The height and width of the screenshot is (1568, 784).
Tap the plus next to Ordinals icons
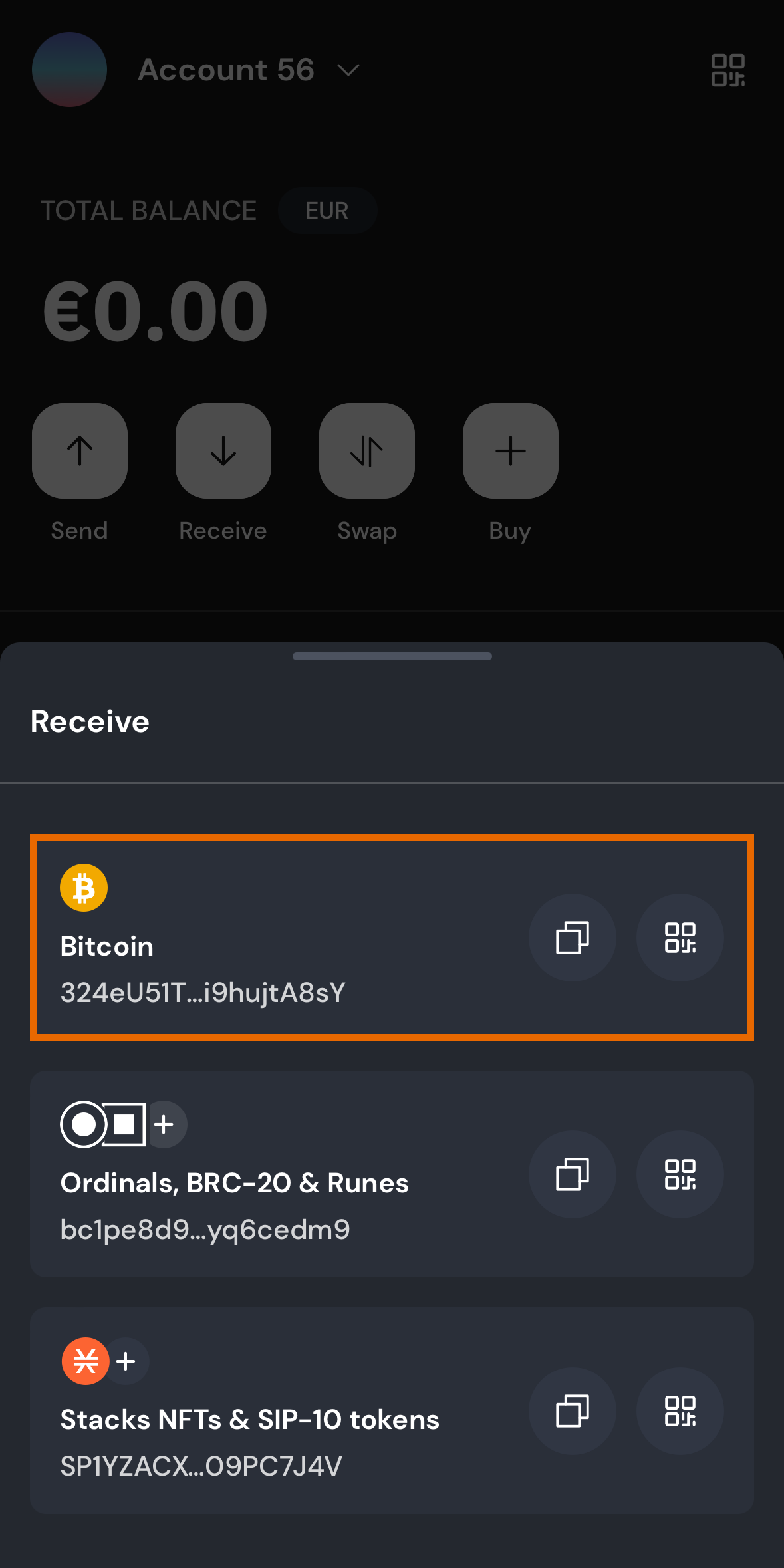164,1124
